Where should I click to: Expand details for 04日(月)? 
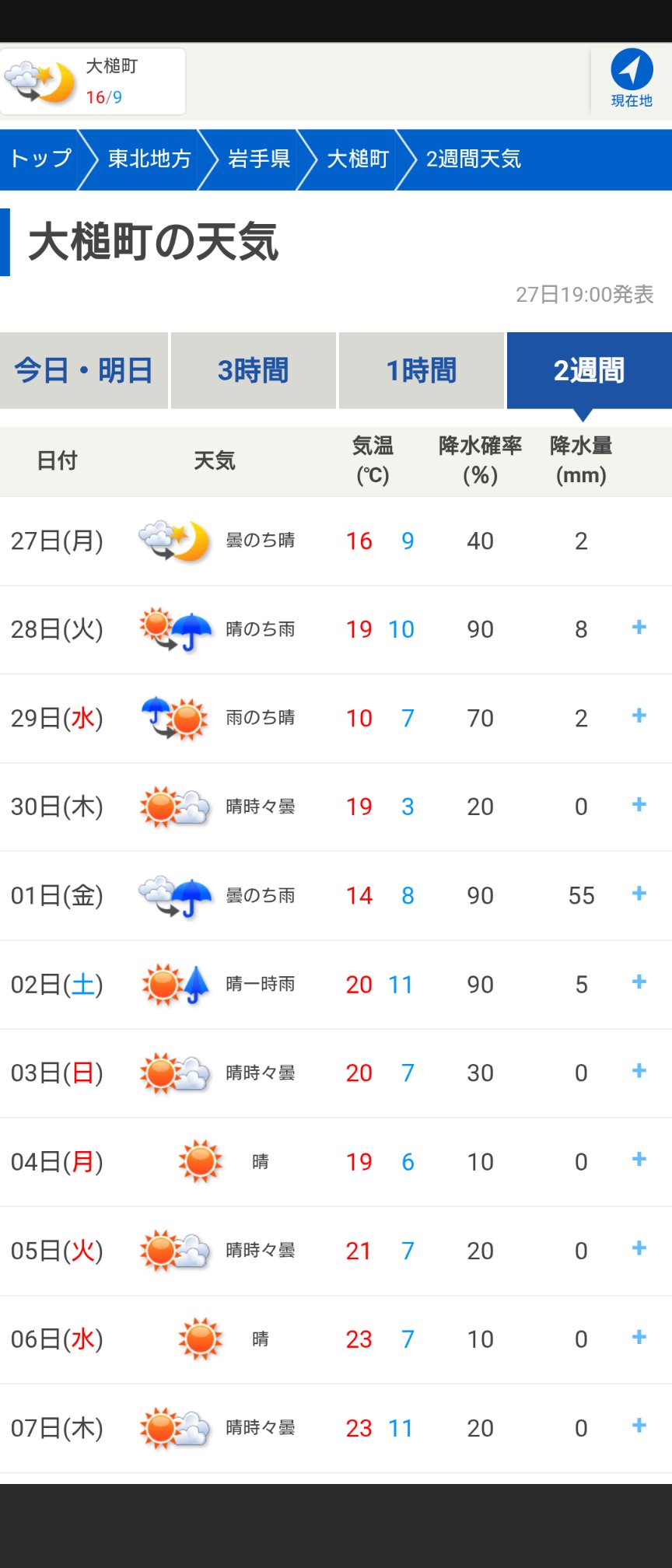tap(639, 1160)
